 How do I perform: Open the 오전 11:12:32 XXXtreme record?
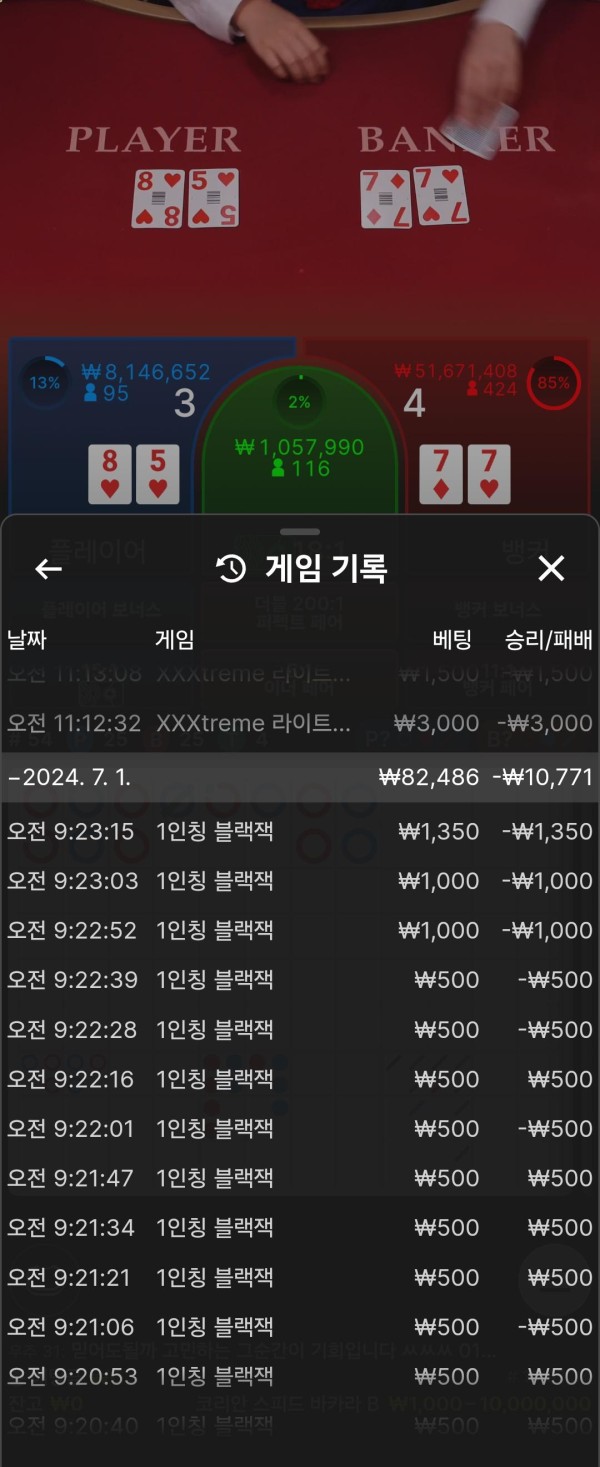(300, 723)
